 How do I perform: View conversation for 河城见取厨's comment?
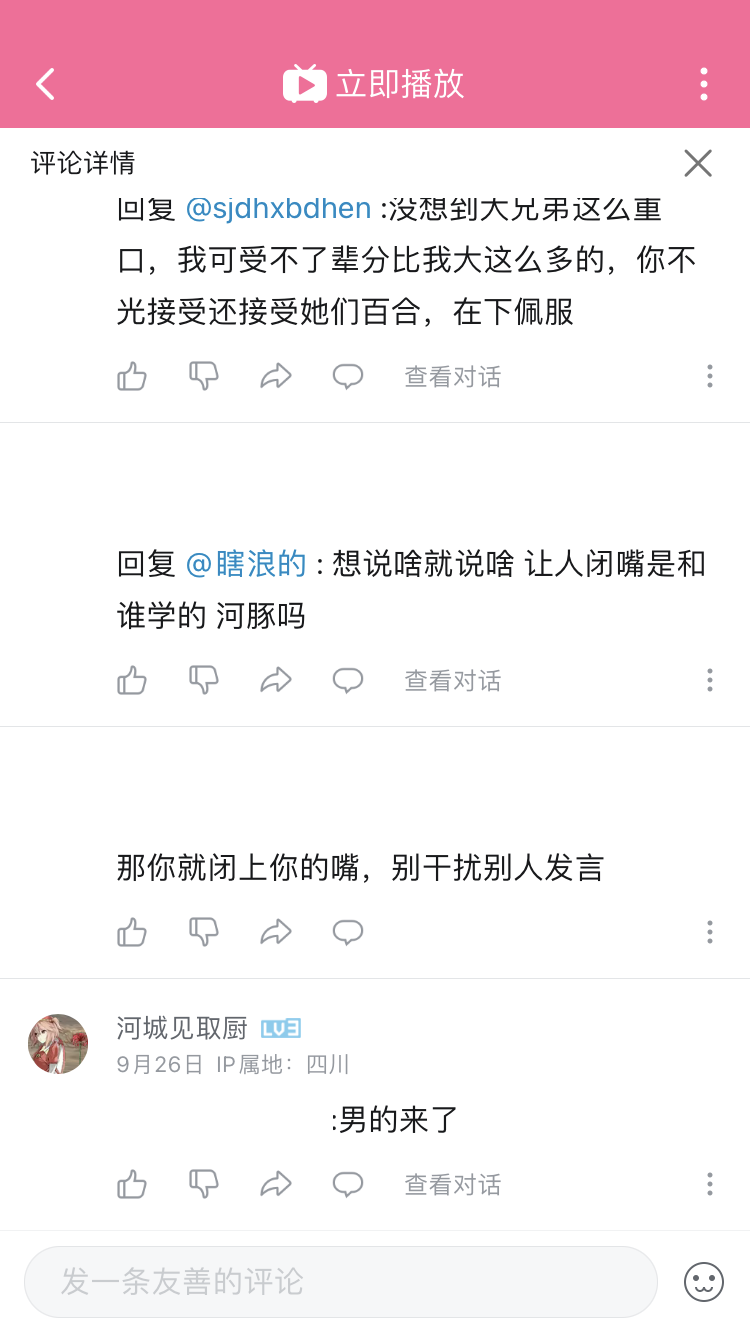452,1185
